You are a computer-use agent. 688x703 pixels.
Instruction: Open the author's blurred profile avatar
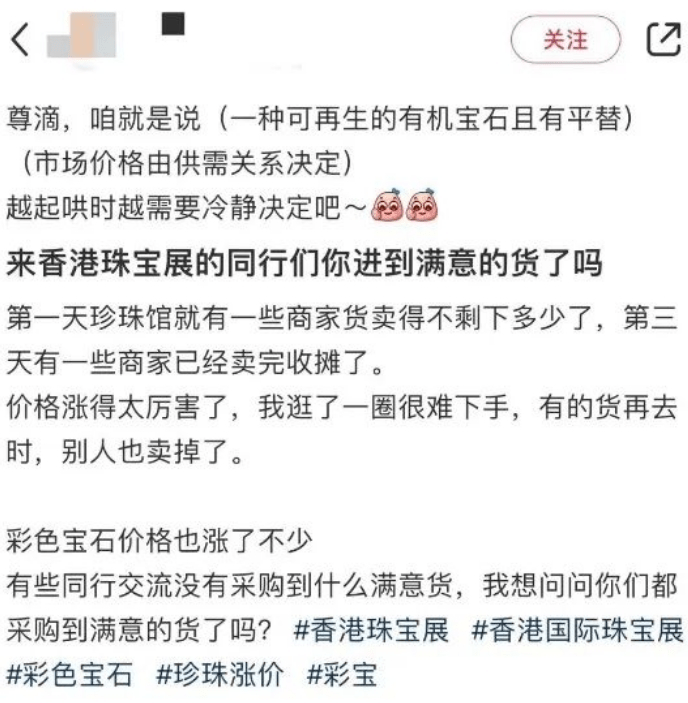[x=82, y=39]
